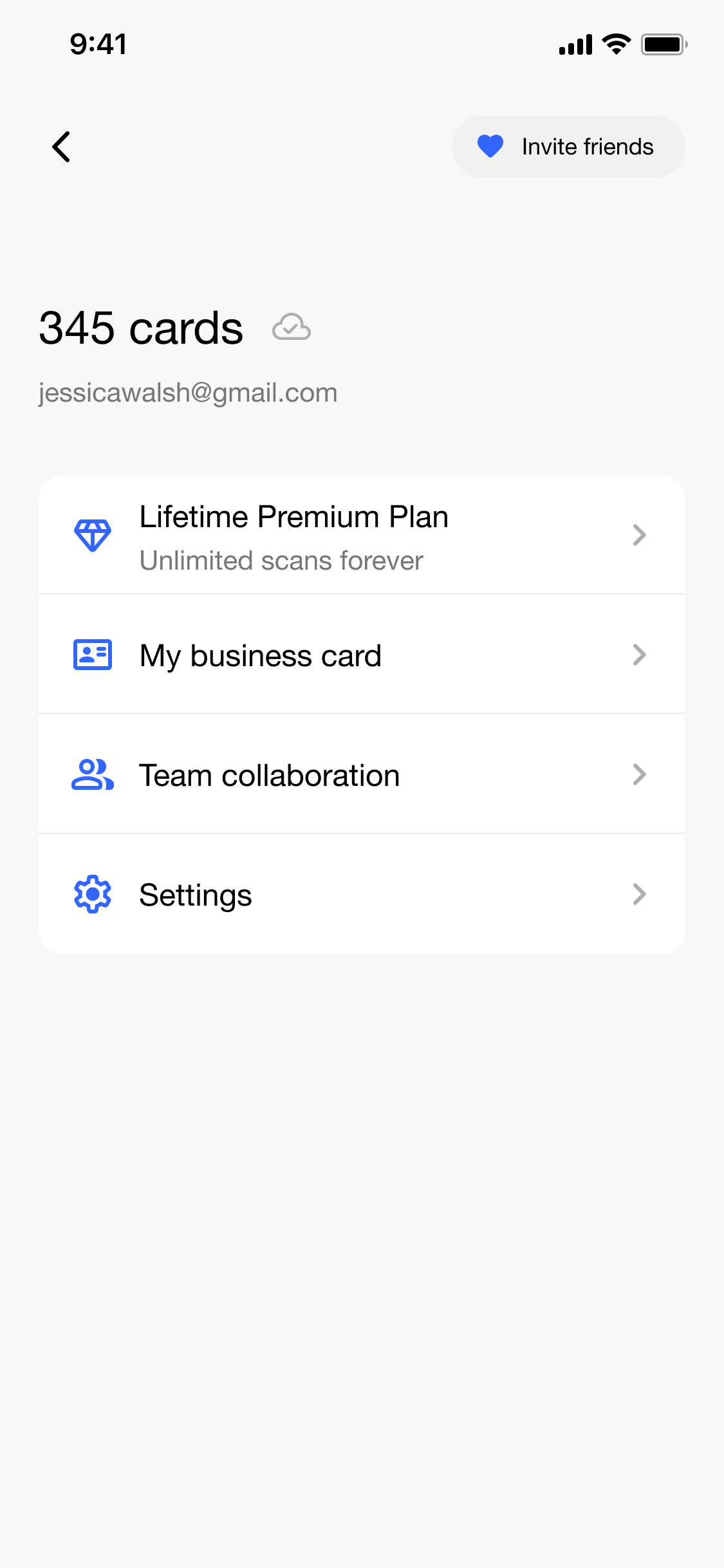Tap the cloud sync status icon
724x1568 pixels.
point(291,328)
